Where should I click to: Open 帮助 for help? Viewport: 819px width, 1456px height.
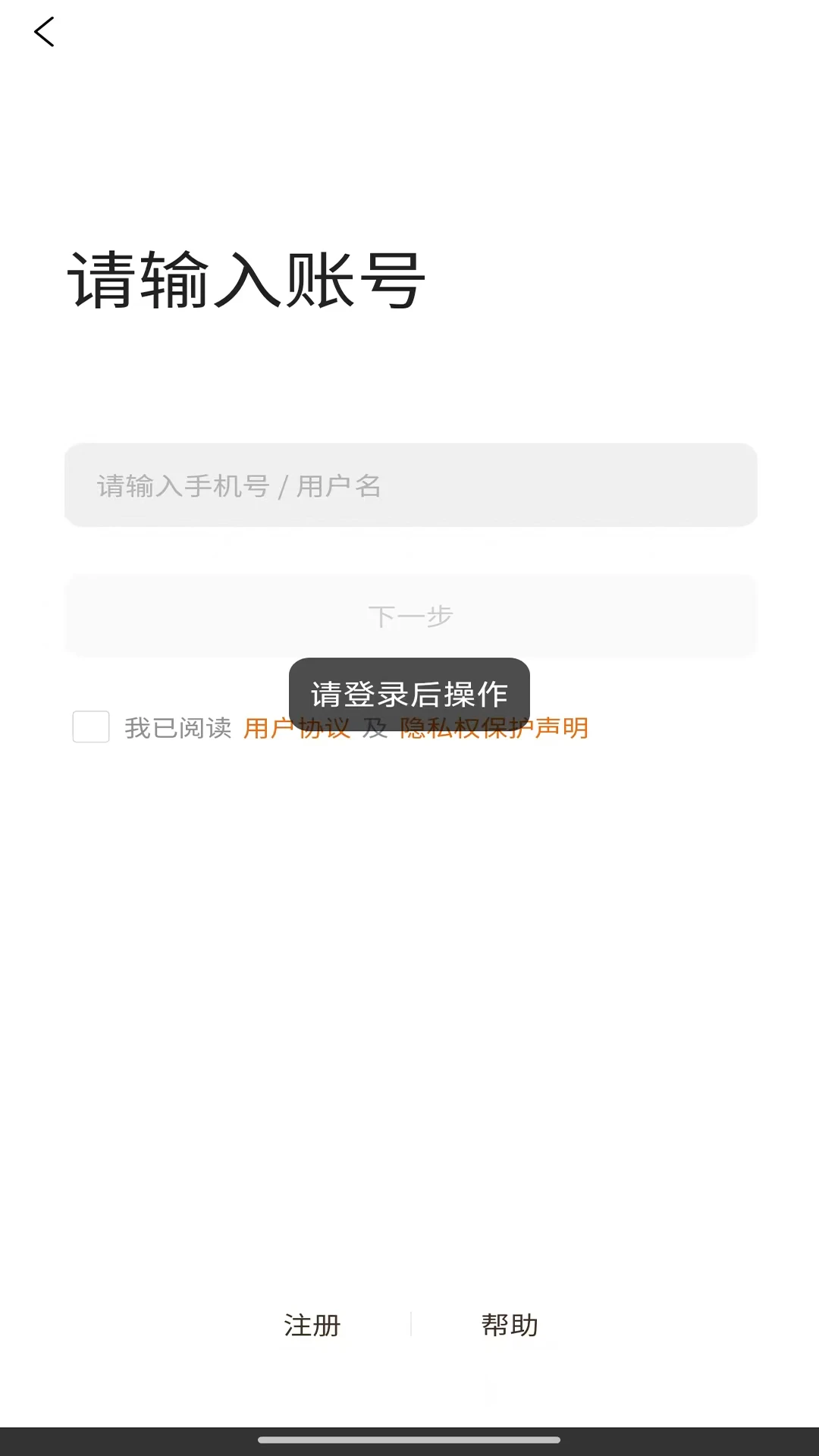(x=510, y=1325)
